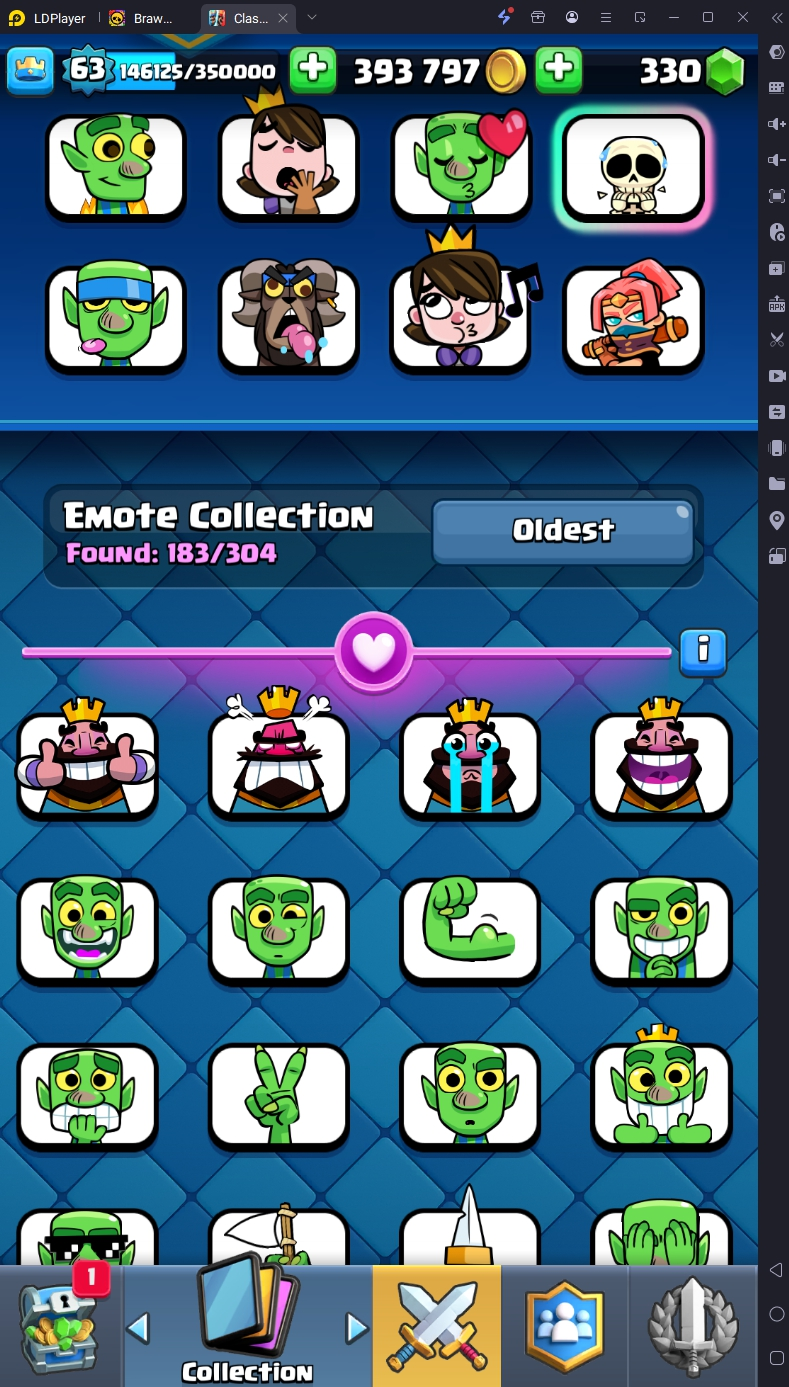789x1387 pixels.
Task: Tap the gems counter at top right
Action: coord(692,70)
